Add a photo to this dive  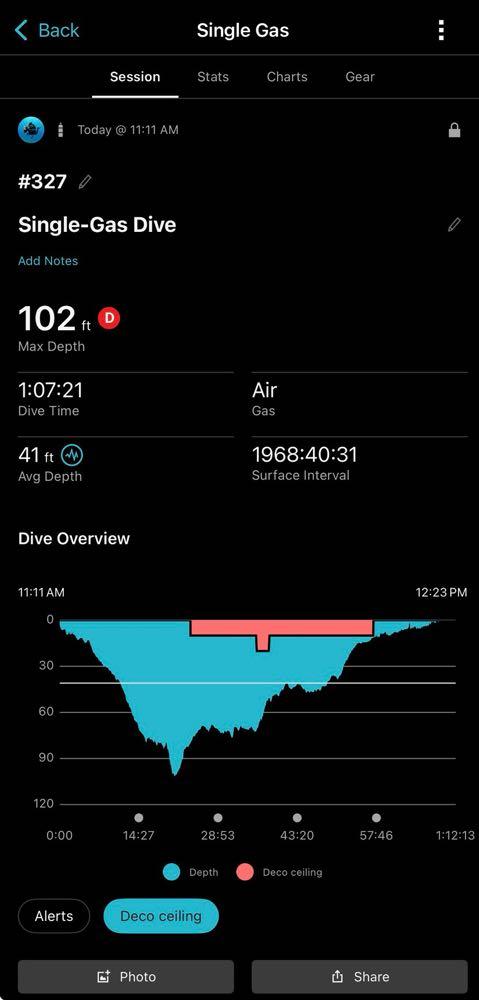tap(126, 976)
